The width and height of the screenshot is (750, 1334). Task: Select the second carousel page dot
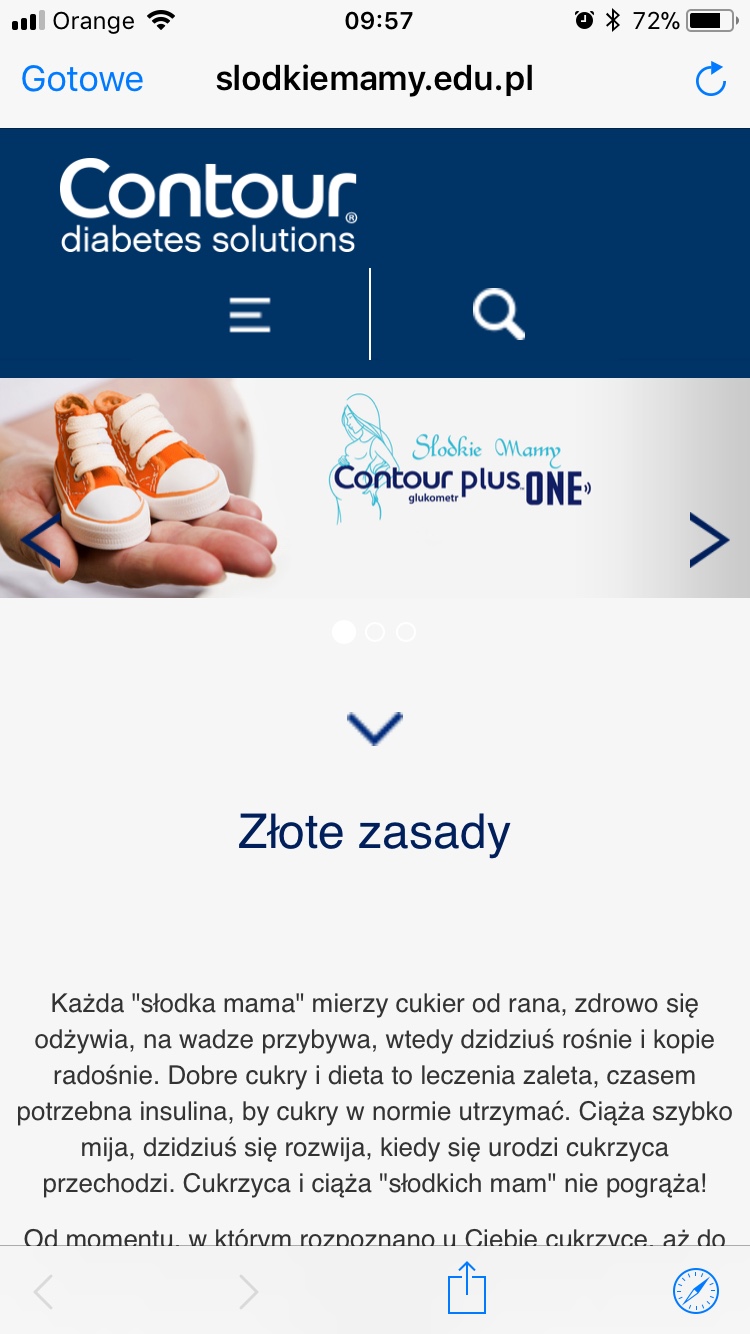point(375,632)
